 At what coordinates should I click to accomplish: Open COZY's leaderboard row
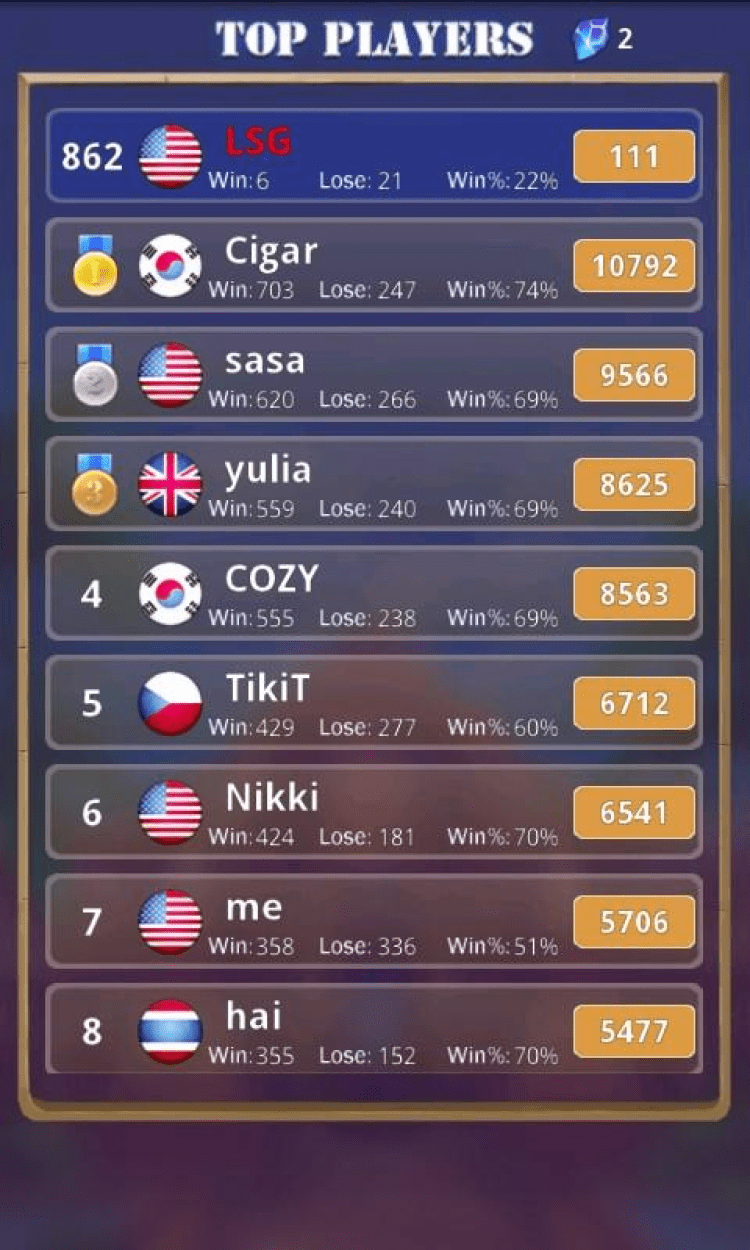click(x=374, y=593)
